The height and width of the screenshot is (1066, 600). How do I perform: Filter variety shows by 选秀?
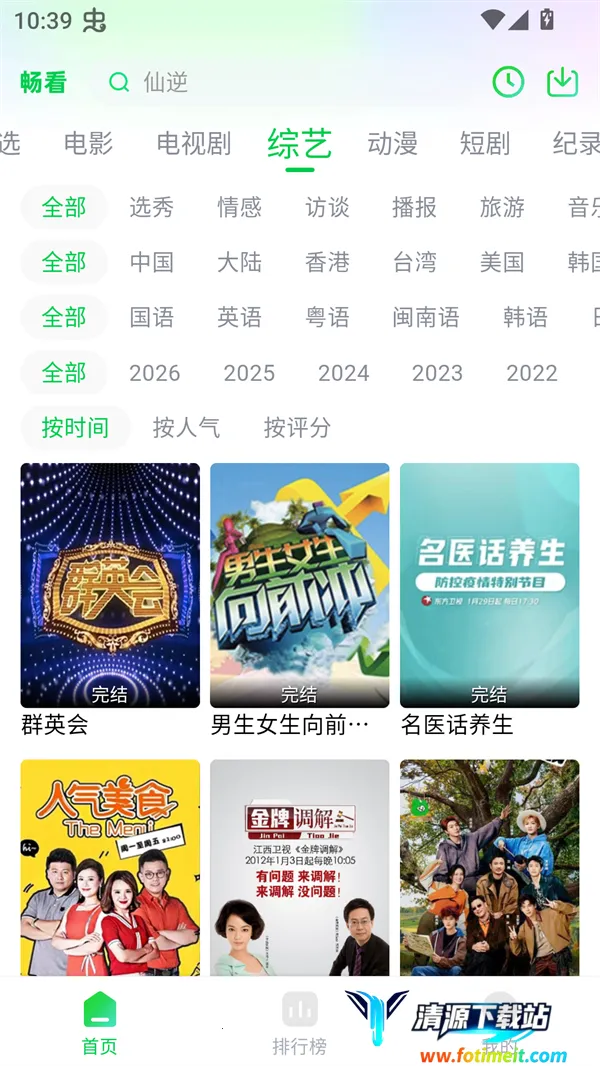(152, 207)
